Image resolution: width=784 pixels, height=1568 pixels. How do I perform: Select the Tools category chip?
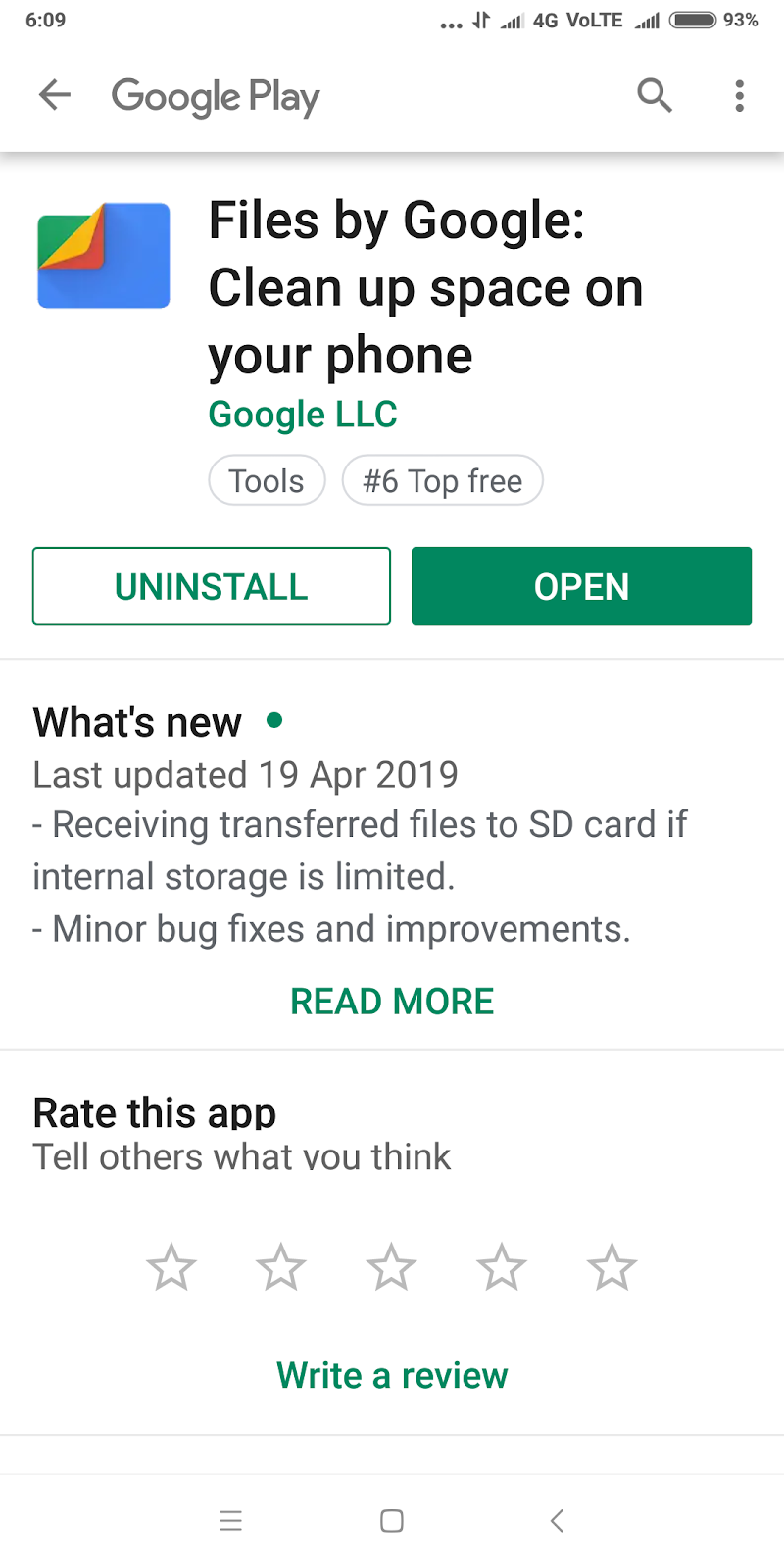coord(267,481)
